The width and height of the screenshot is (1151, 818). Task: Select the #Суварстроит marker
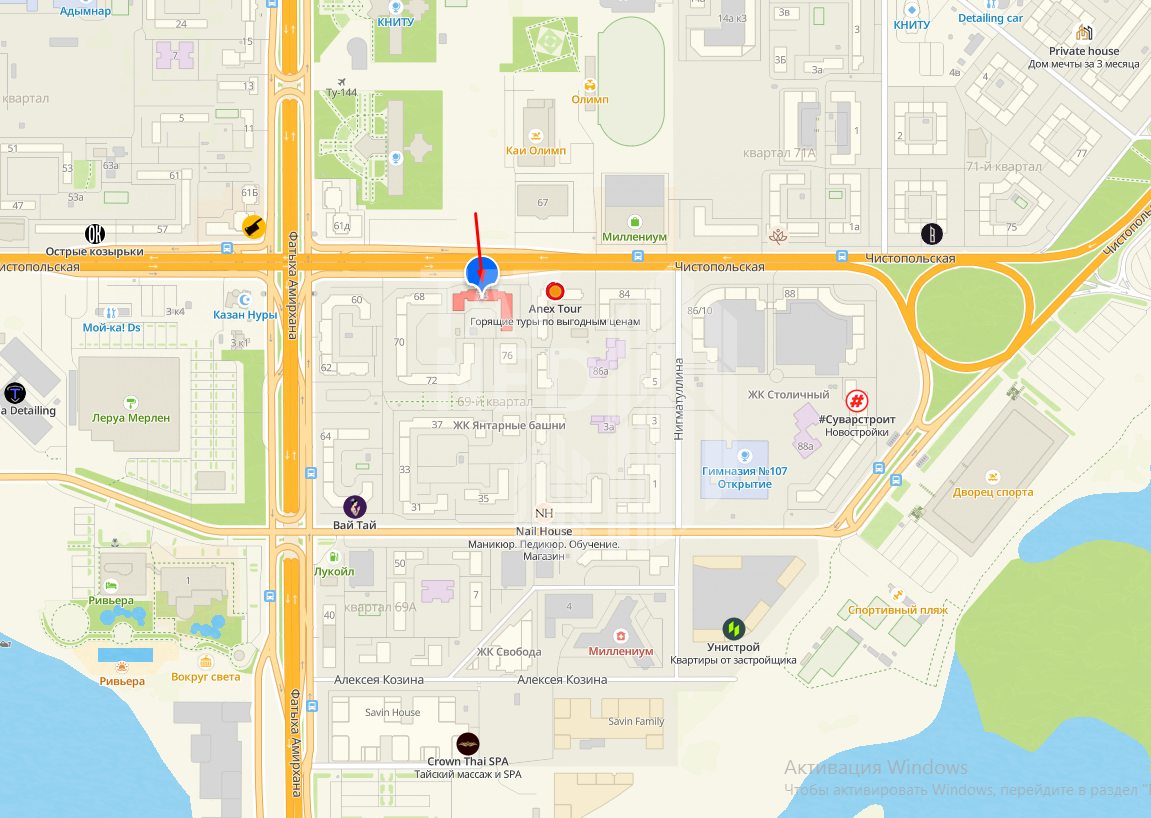[x=857, y=402]
